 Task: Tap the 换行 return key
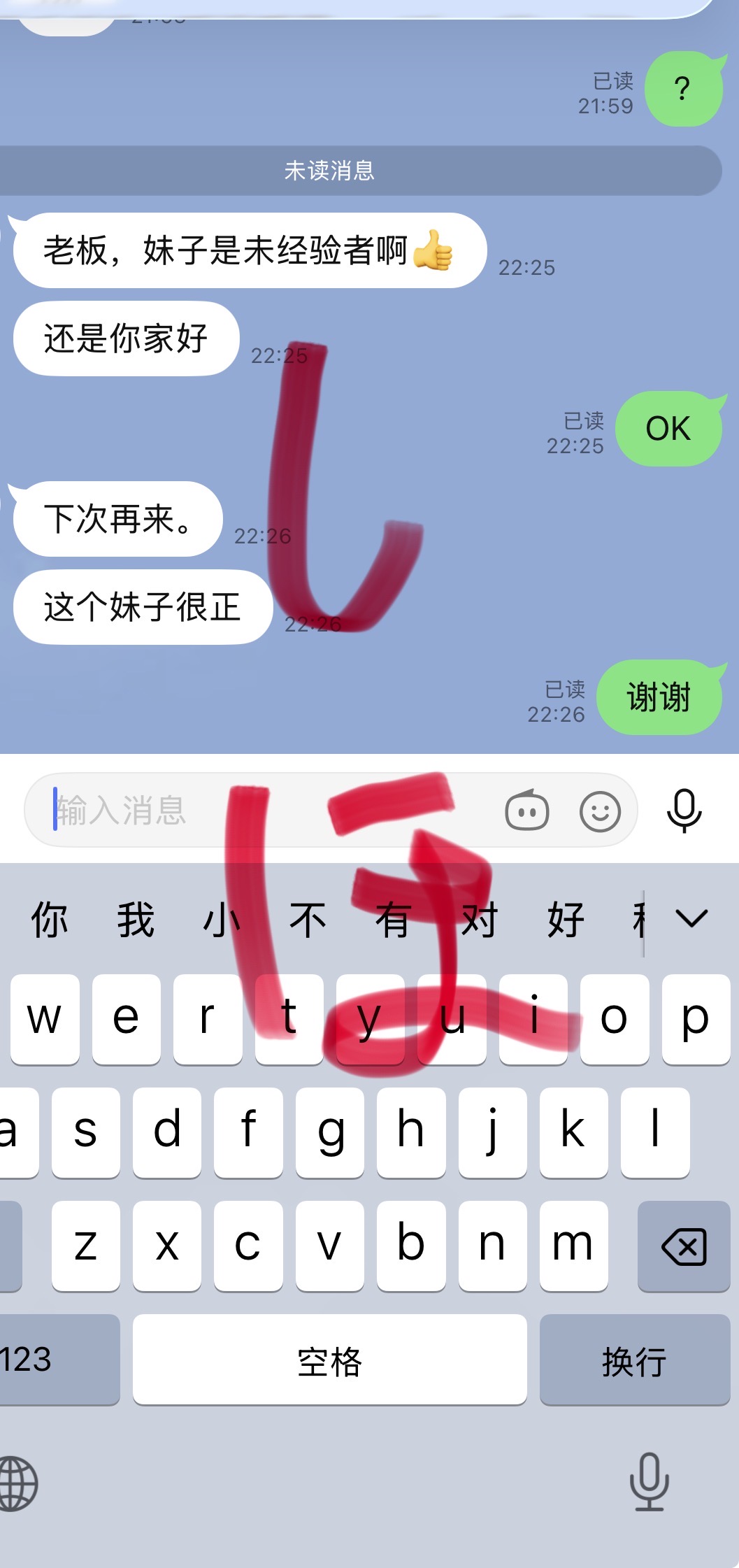(634, 1359)
